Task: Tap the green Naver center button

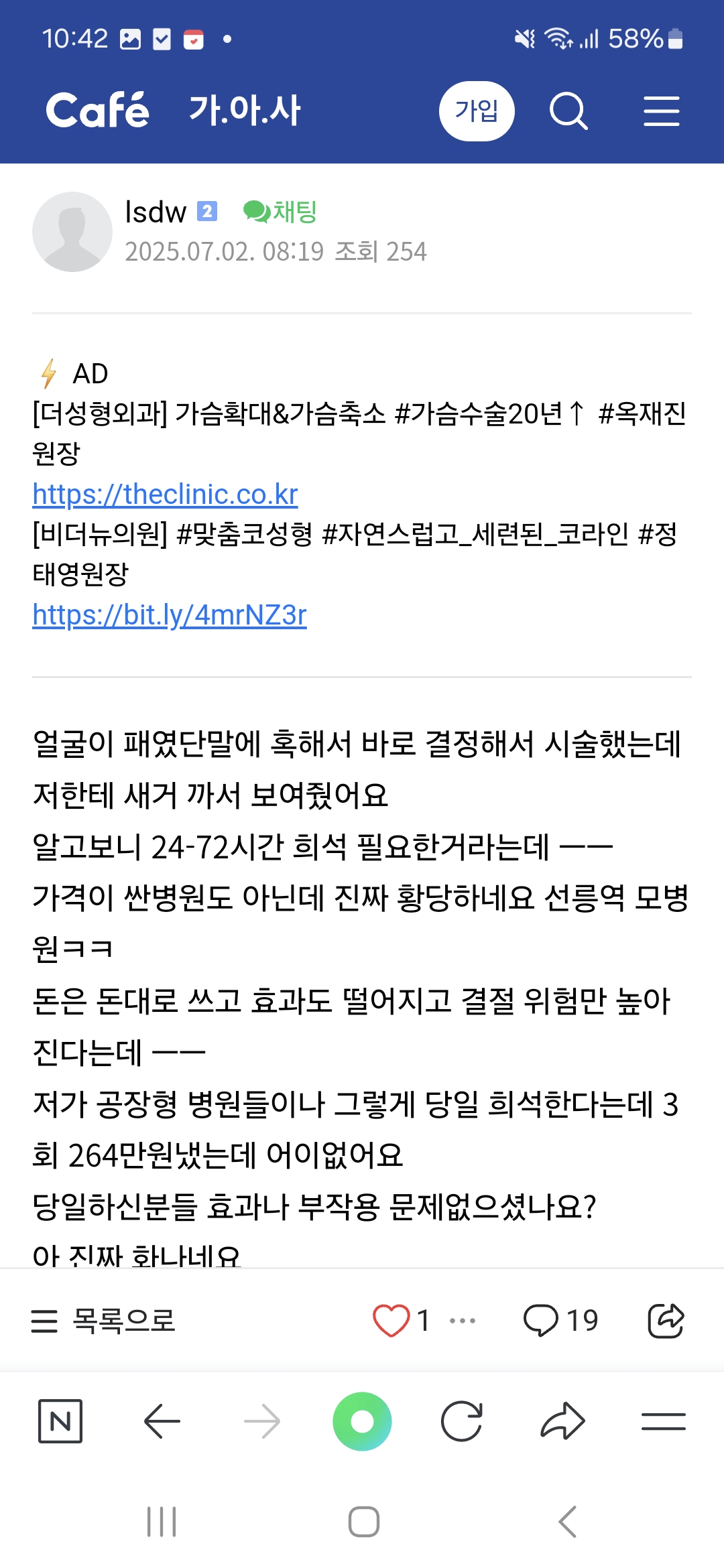Action: 362,1421
